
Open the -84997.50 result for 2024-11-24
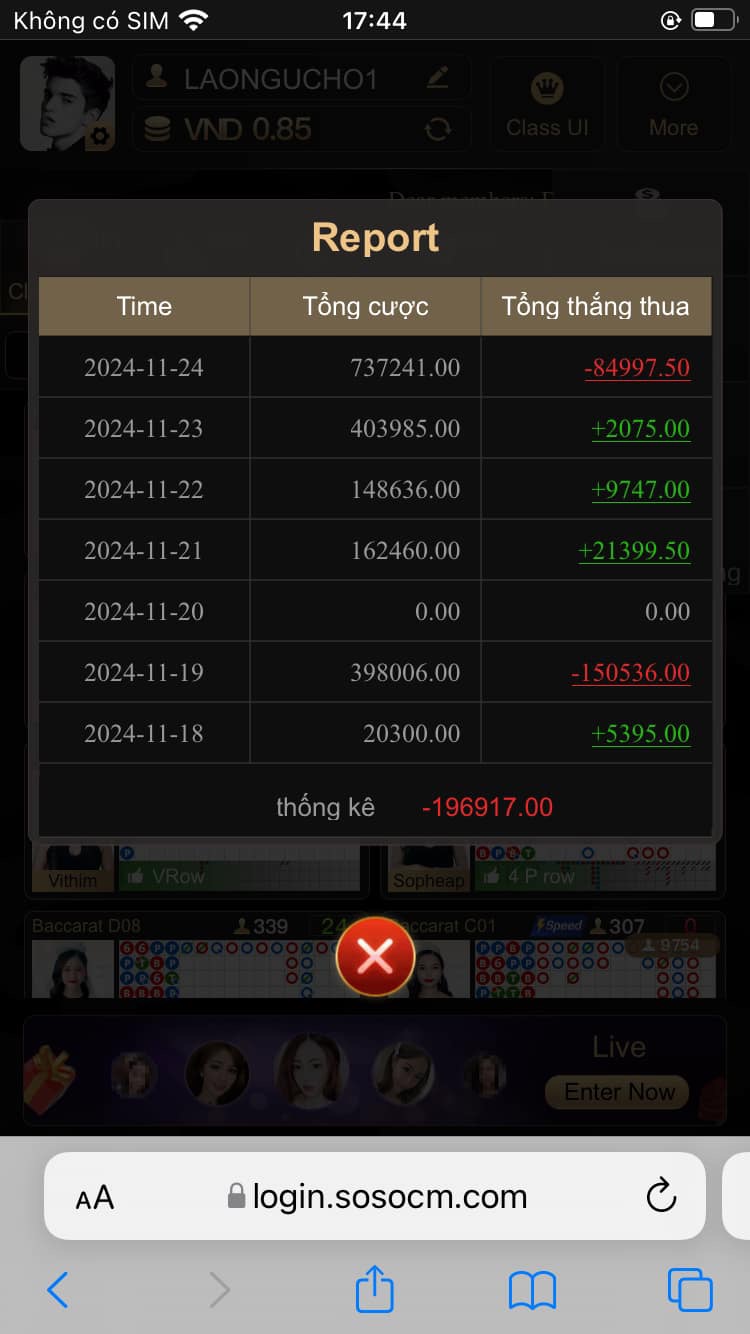pyautogui.click(x=637, y=368)
